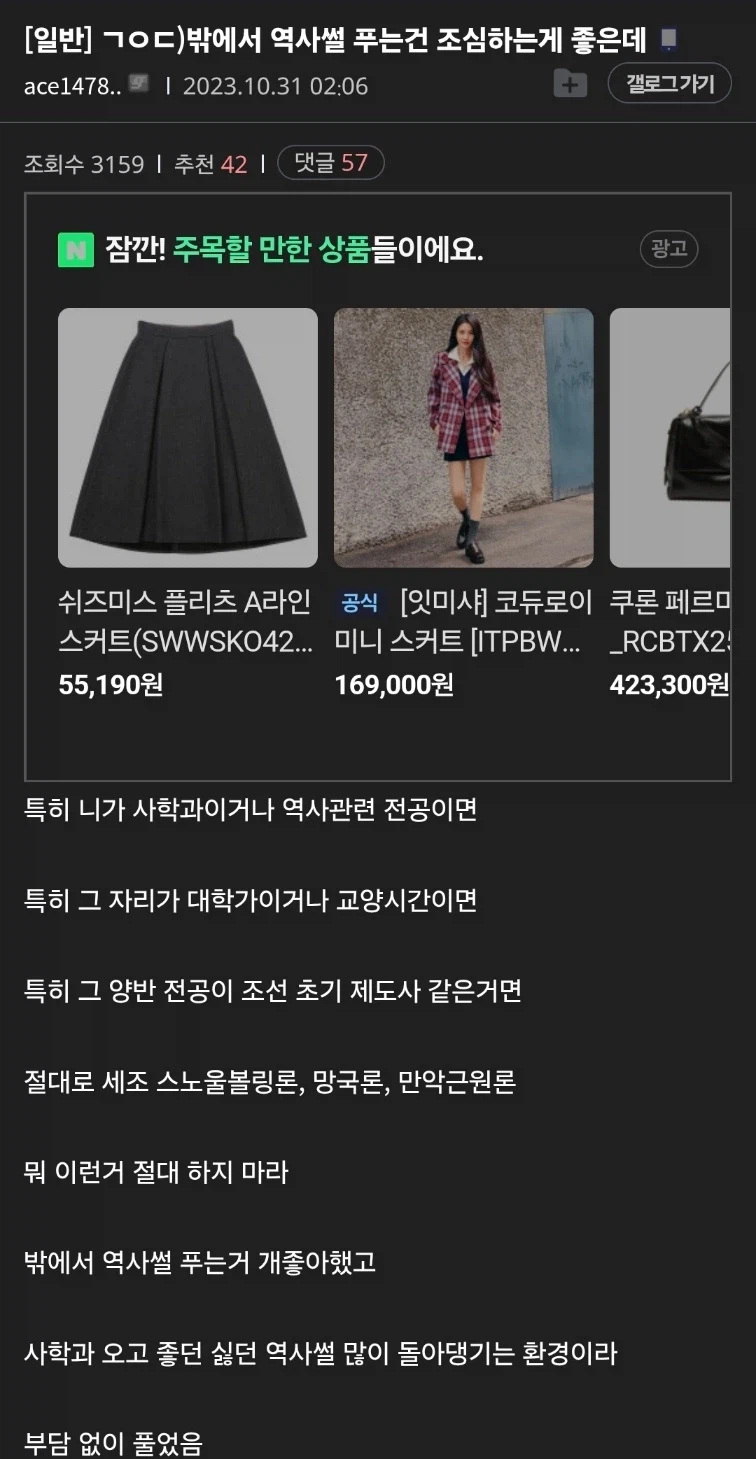This screenshot has height=1459, width=756.
Task: Click the plaid coat model thumbnail
Action: pos(463,437)
